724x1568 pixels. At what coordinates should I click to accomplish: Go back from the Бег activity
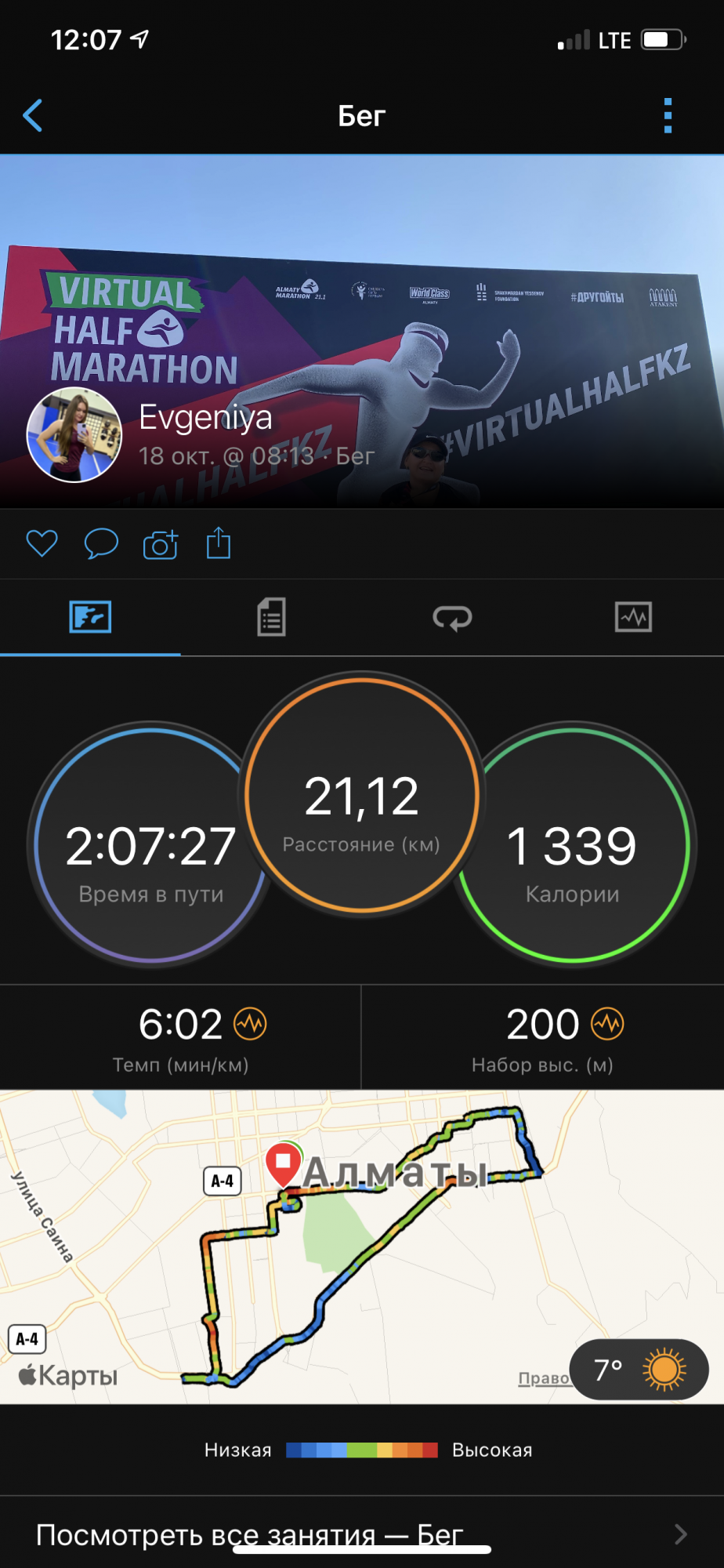33,116
